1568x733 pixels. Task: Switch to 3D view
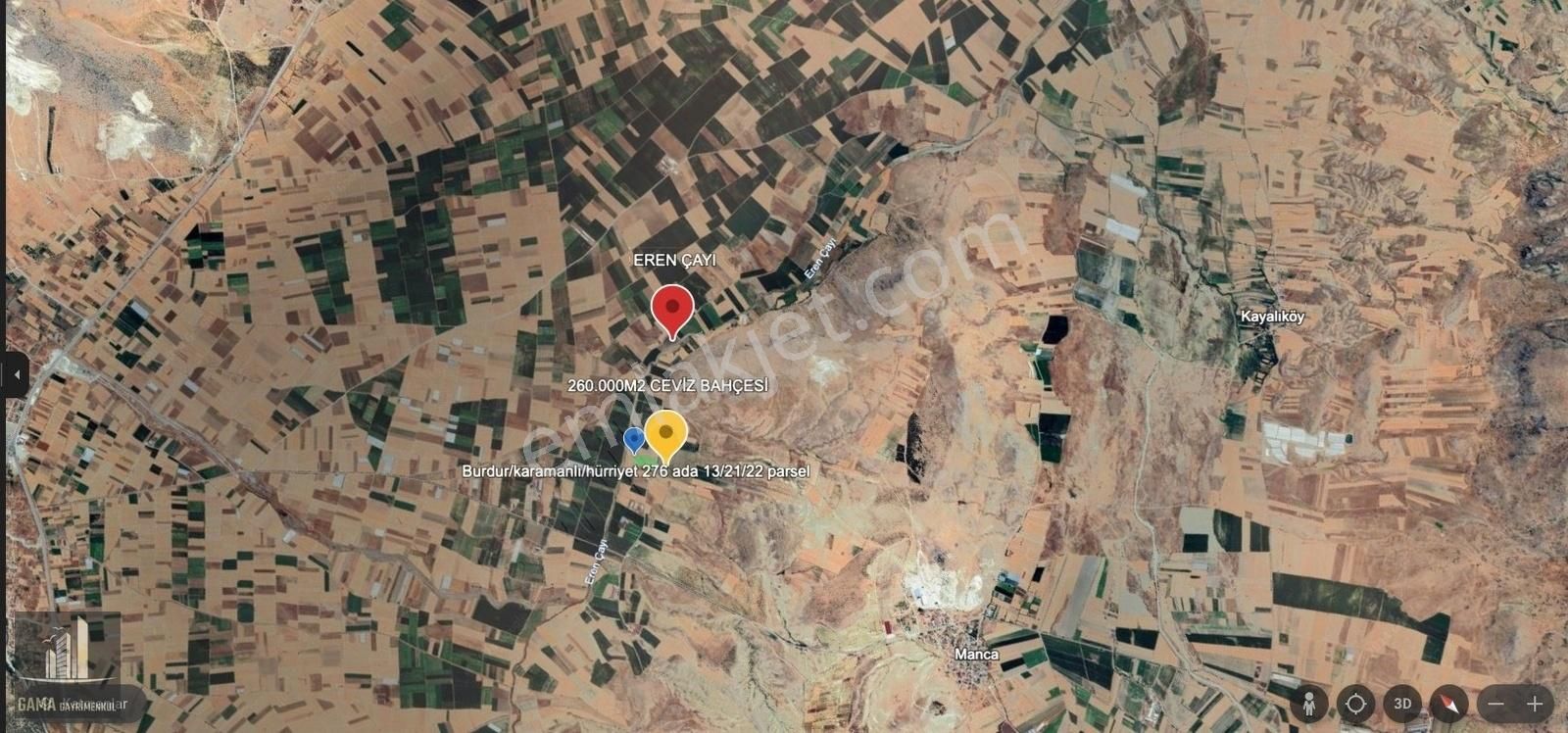coord(1402,704)
